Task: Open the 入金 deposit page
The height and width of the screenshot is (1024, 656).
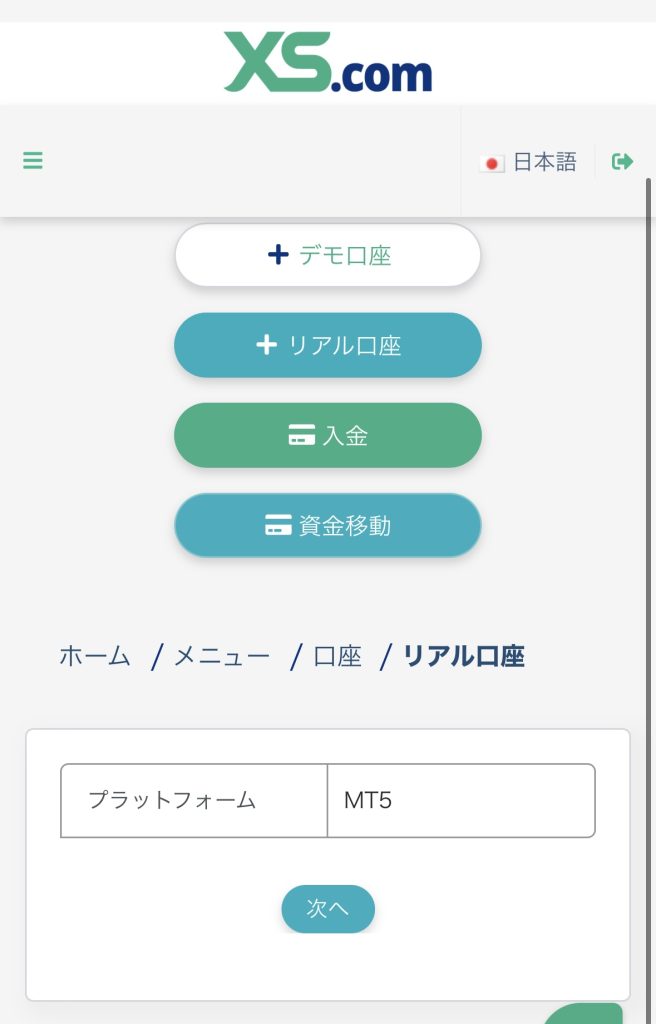Action: pyautogui.click(x=328, y=436)
